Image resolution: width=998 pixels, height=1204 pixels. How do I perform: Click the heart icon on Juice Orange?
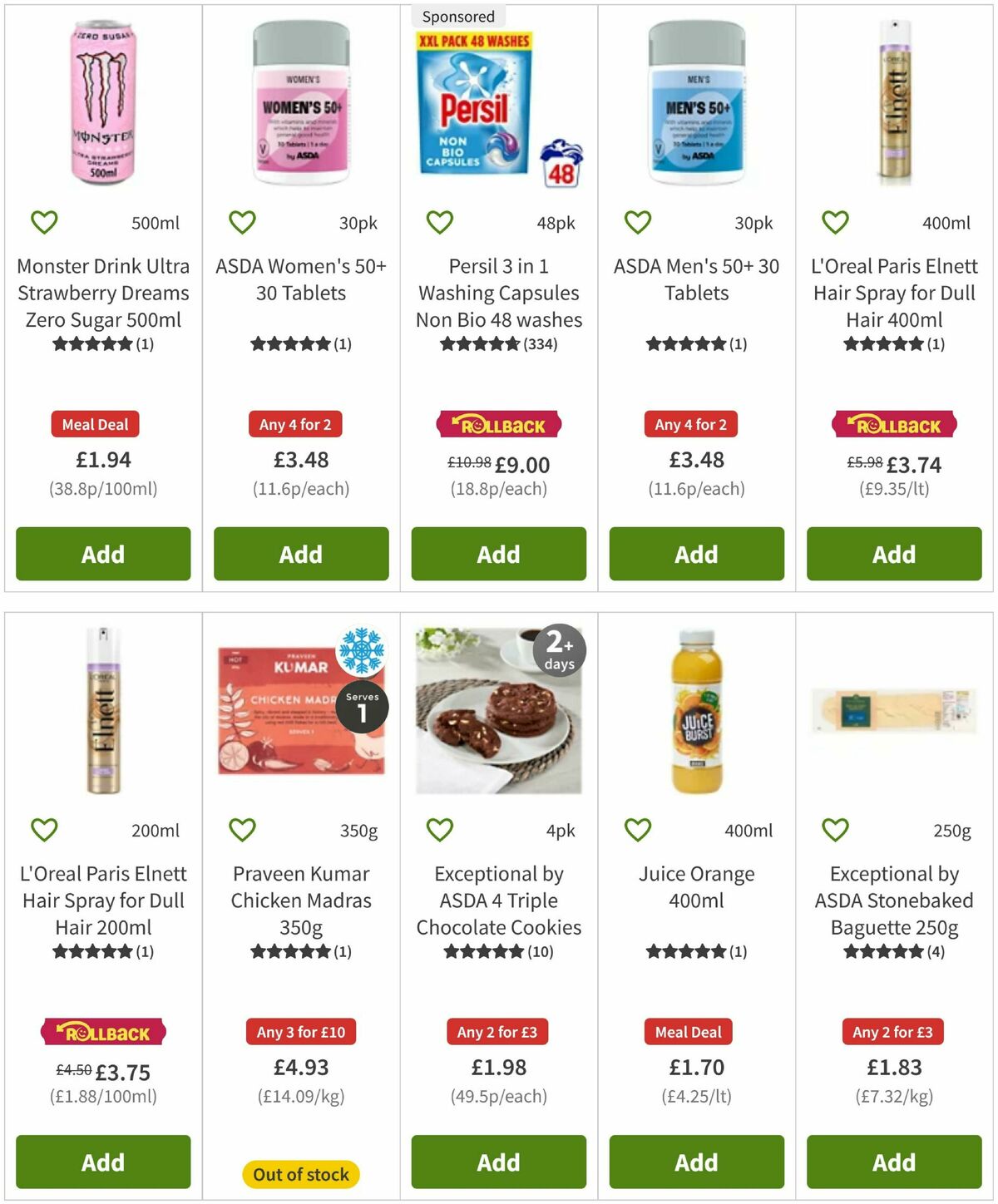tap(636, 829)
